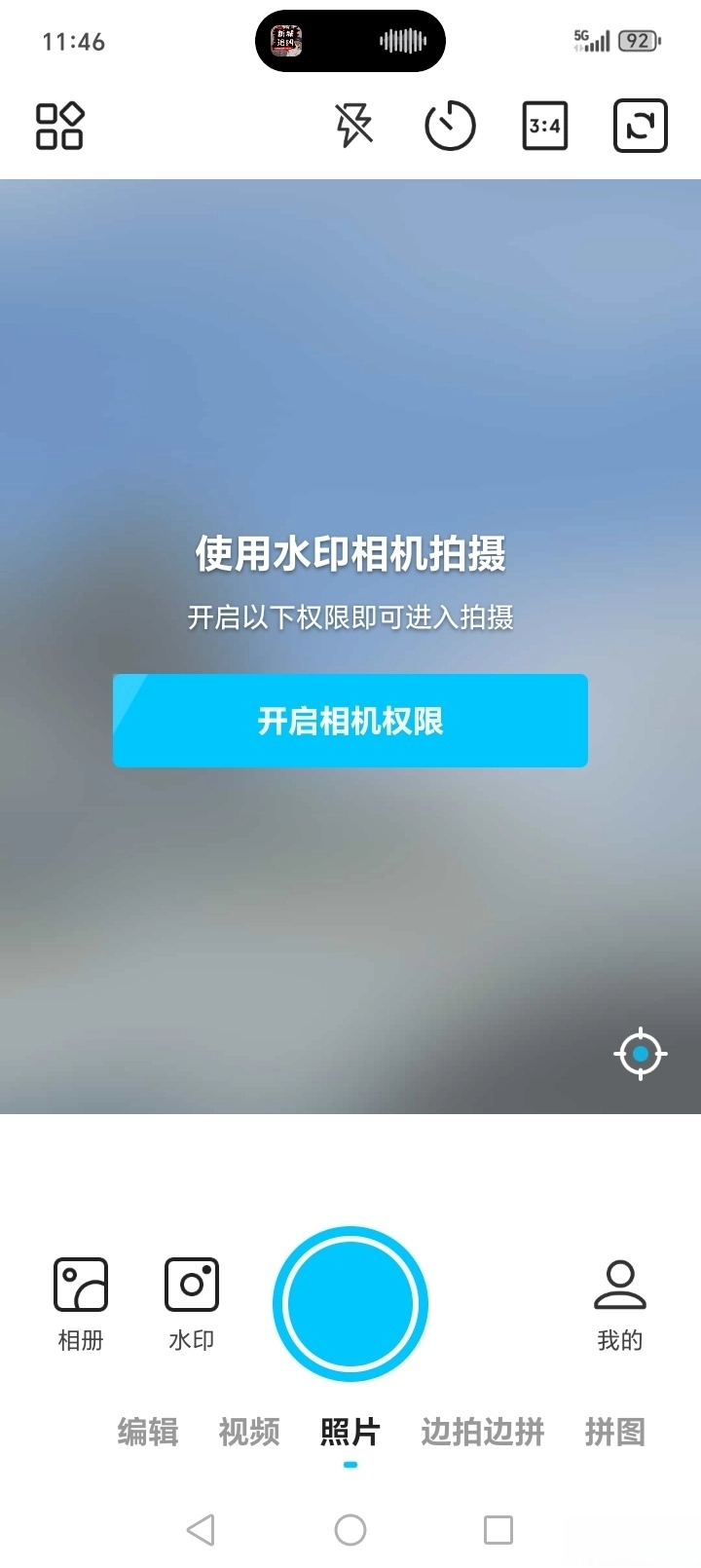Image resolution: width=701 pixels, height=1568 pixels.
Task: Open 相册 album
Action: tap(81, 1303)
